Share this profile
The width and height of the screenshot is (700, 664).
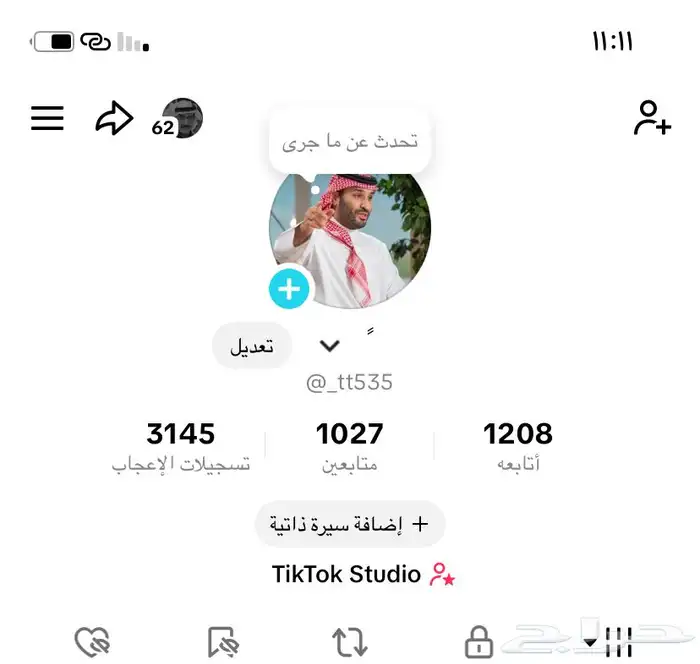pos(114,119)
